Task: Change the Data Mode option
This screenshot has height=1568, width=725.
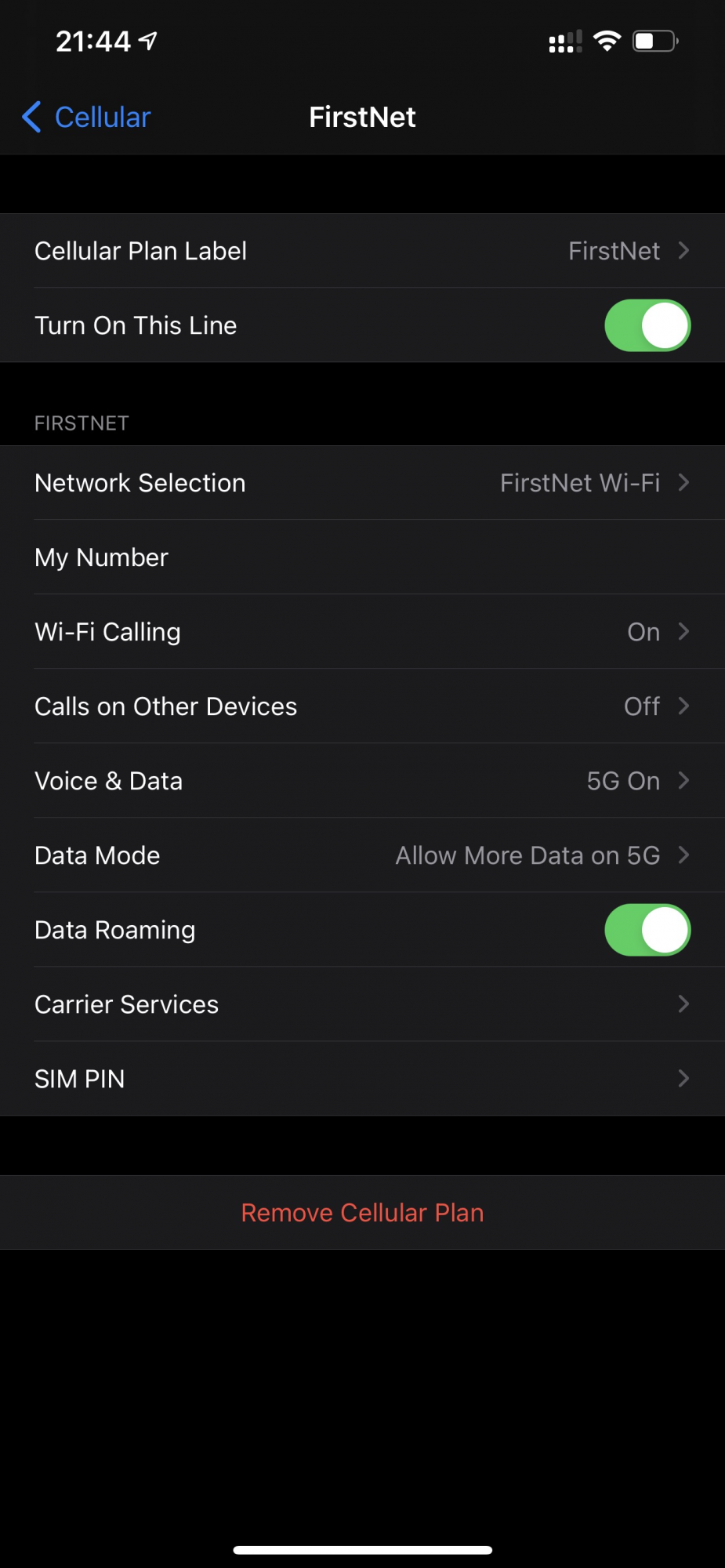Action: click(x=362, y=855)
